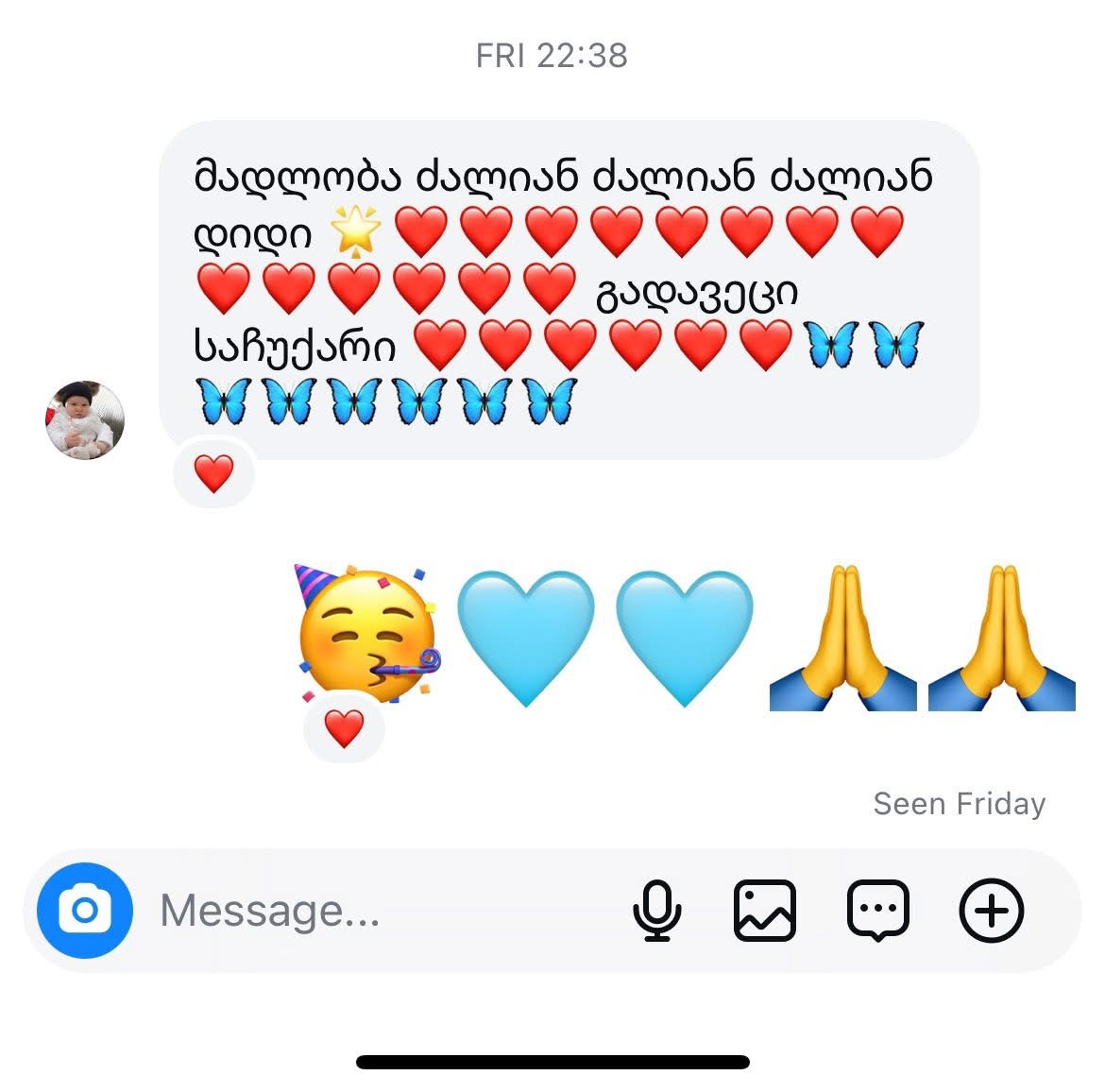Open the photo gallery picker

765,911
